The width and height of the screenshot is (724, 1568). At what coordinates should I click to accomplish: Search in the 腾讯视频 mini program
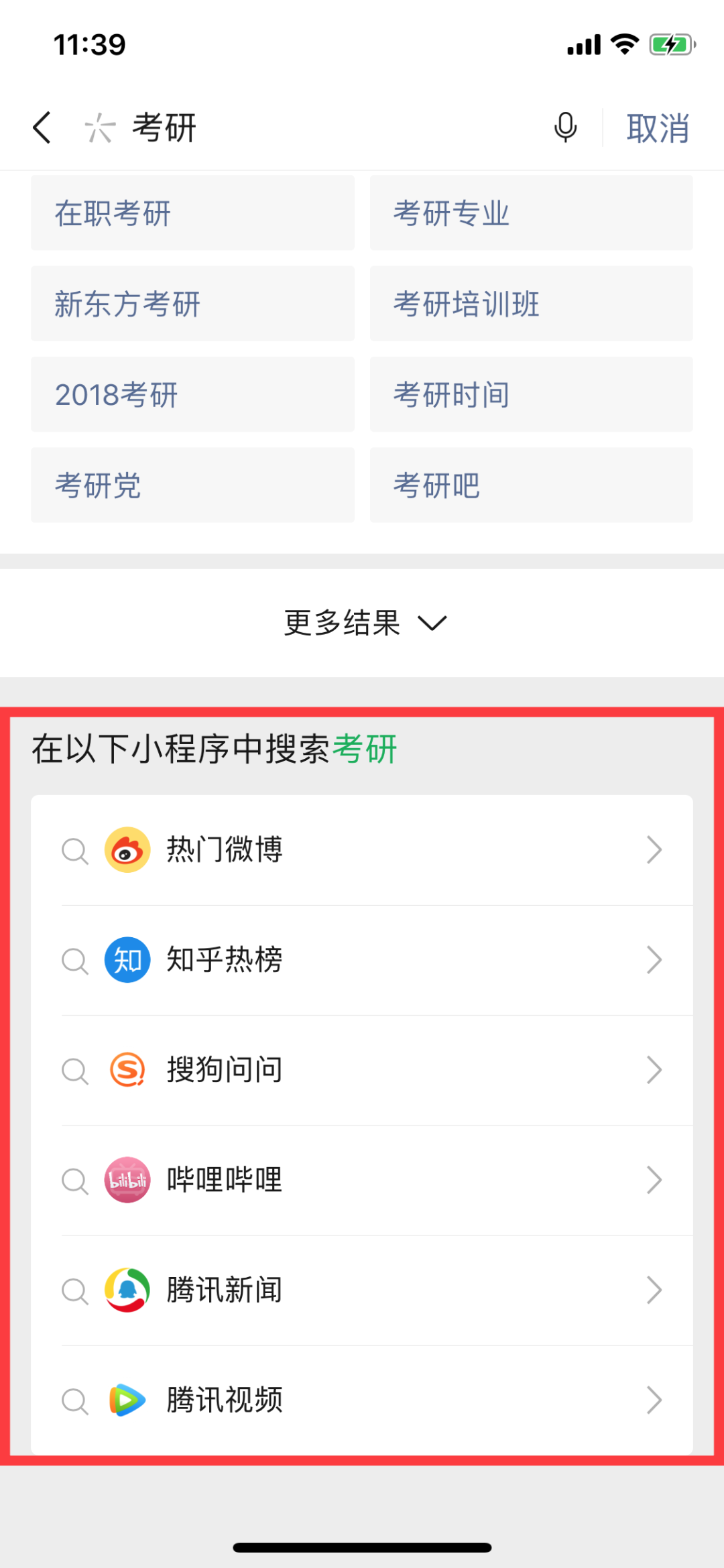[x=362, y=1400]
